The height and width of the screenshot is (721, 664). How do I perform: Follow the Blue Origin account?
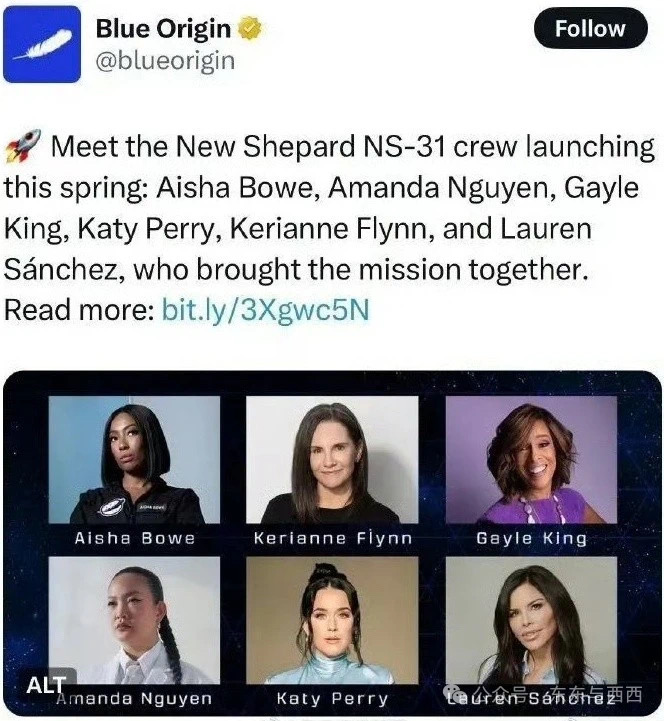[589, 29]
